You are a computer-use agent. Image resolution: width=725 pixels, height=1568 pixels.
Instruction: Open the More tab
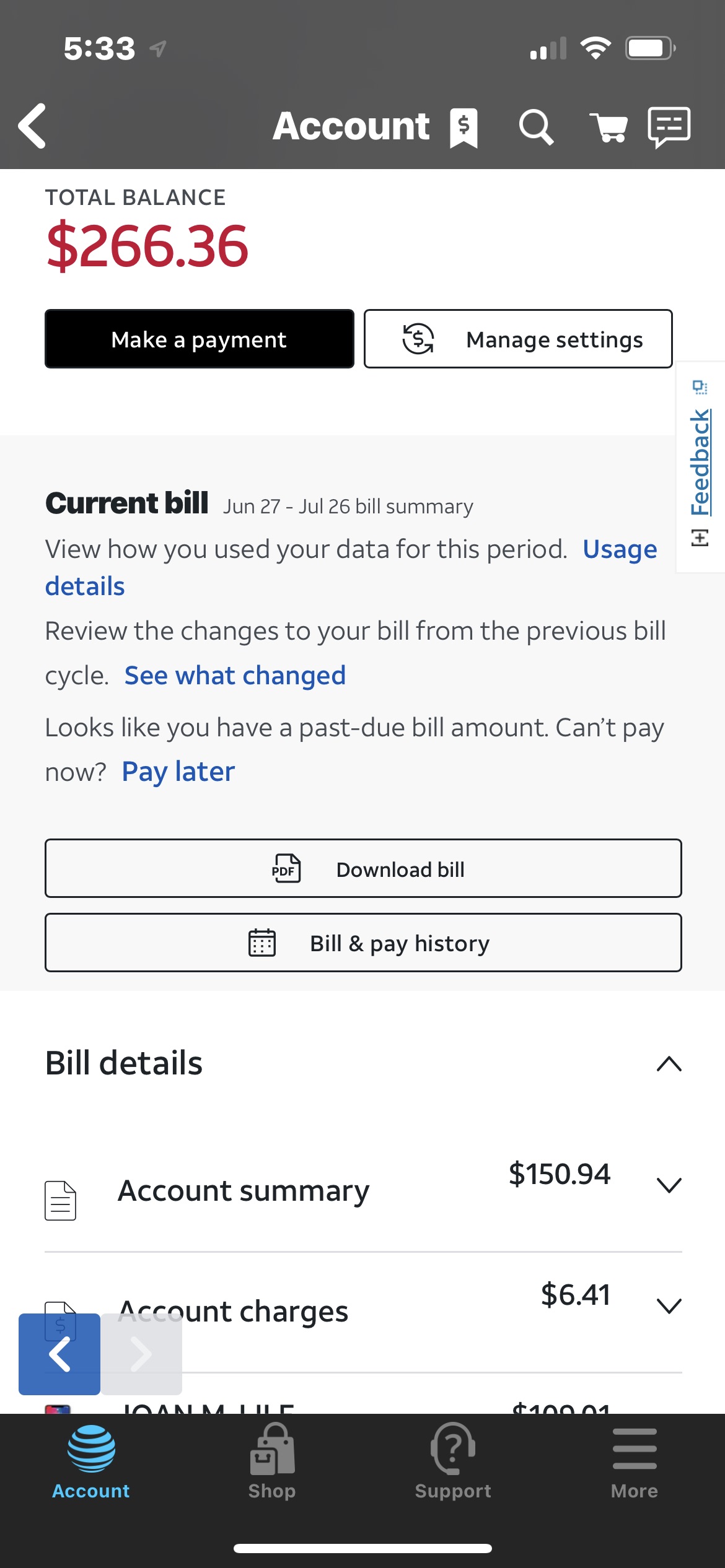click(x=634, y=1461)
